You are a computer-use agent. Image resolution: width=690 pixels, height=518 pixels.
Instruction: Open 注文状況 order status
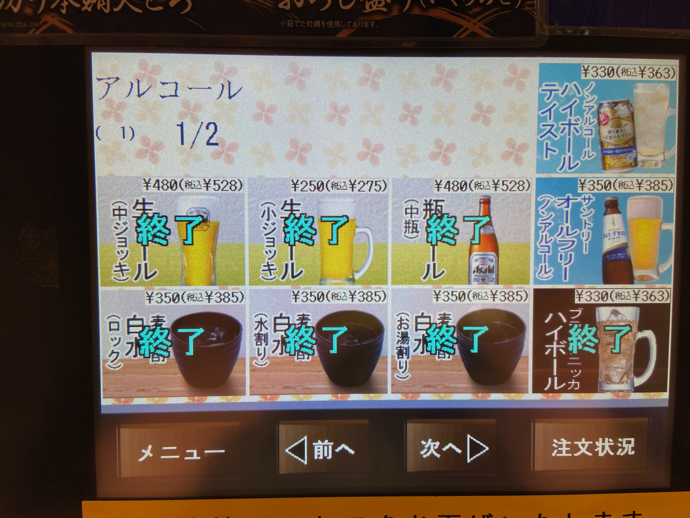(593, 447)
